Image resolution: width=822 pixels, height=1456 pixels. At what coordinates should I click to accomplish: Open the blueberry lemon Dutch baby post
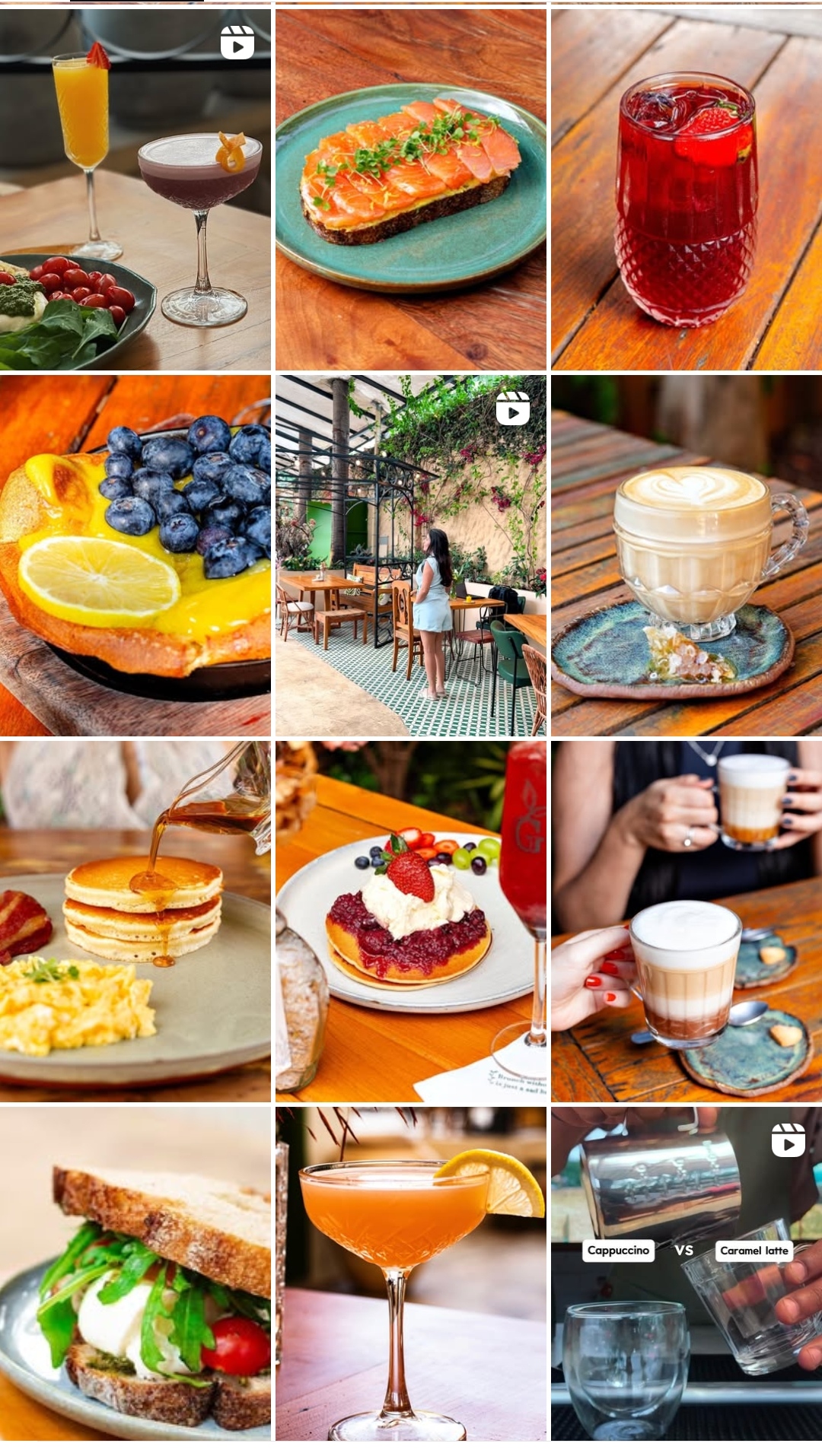point(135,555)
